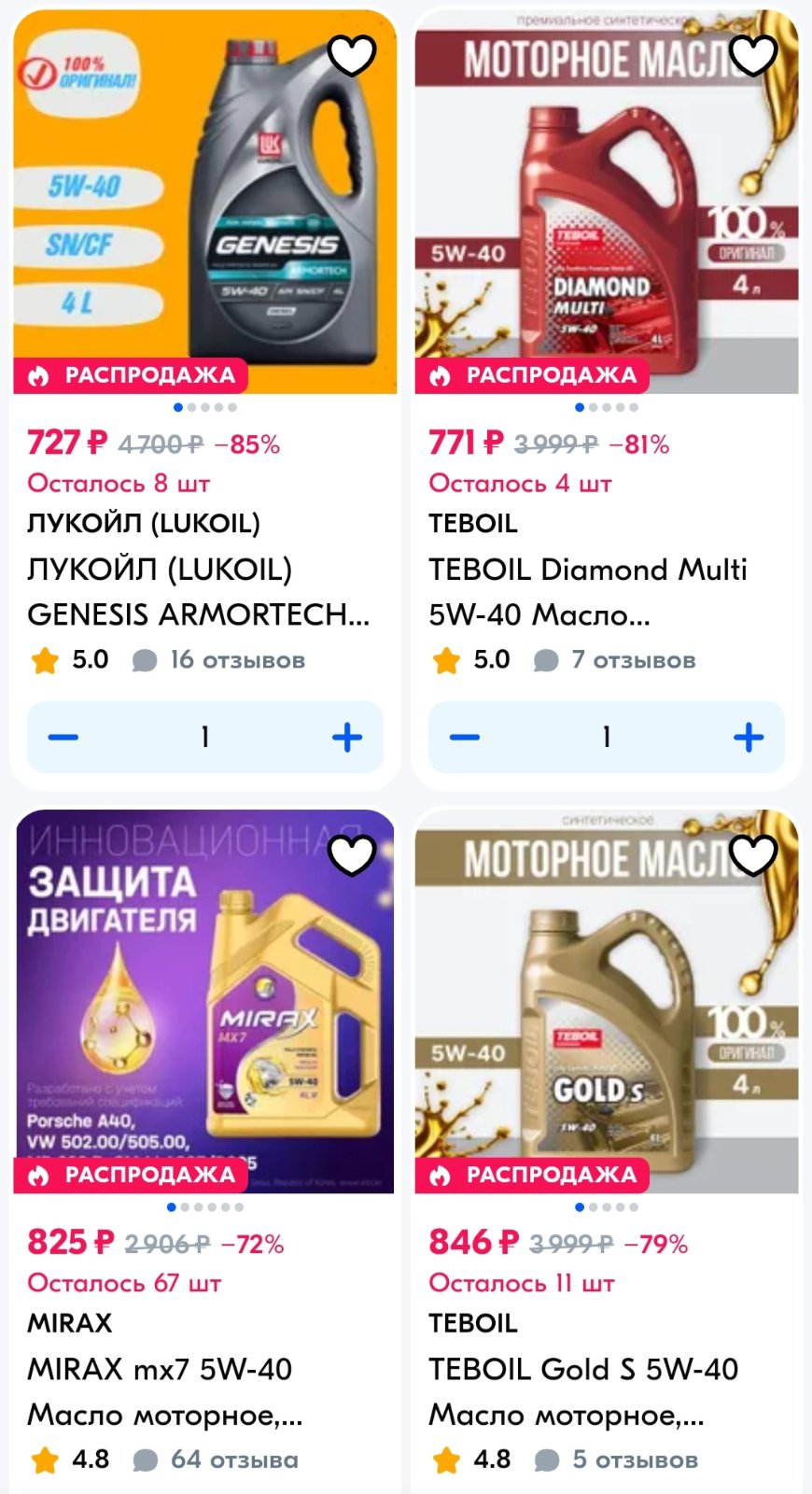Decrease quantity of LUKOIL Genesis oil
Screen dimensions: 812x1494
click(63, 738)
